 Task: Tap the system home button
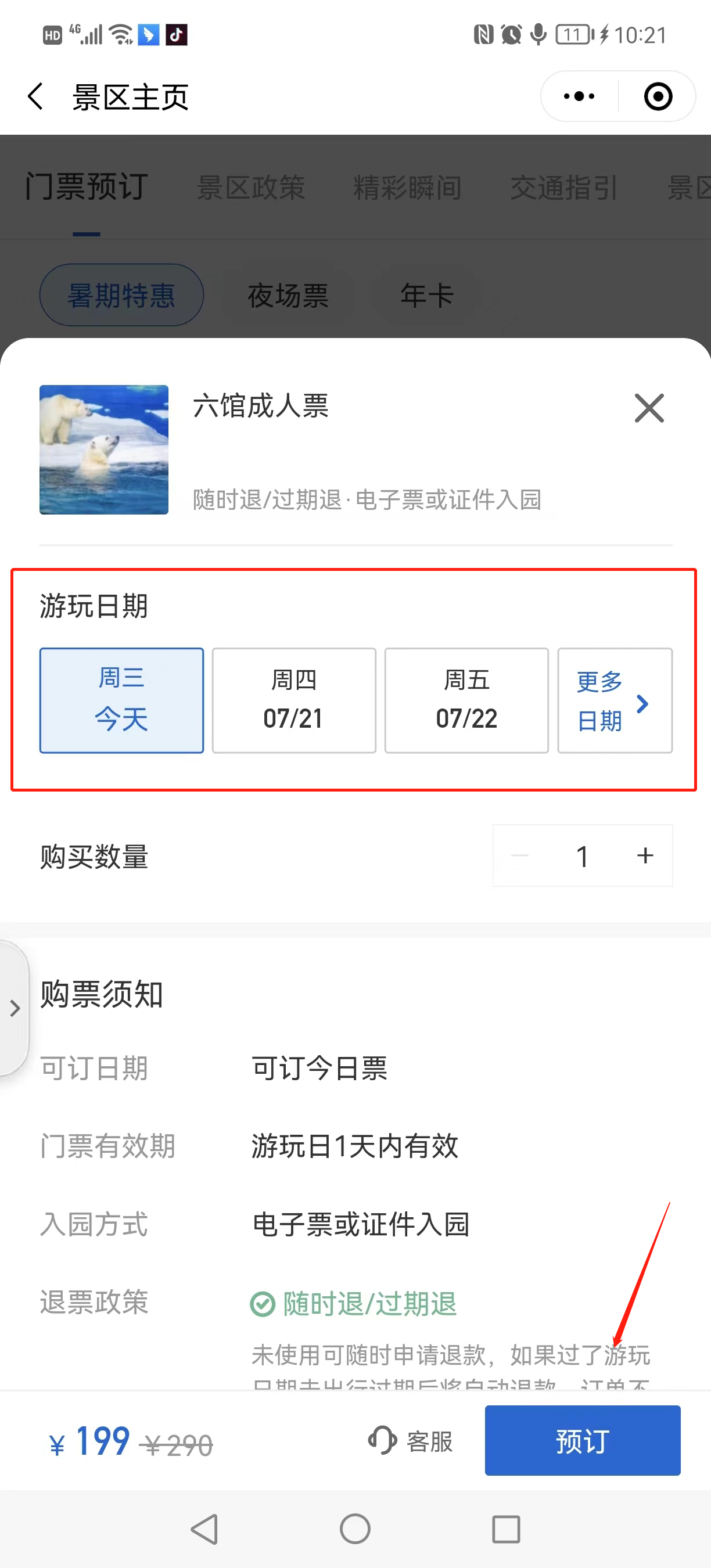point(355,1529)
